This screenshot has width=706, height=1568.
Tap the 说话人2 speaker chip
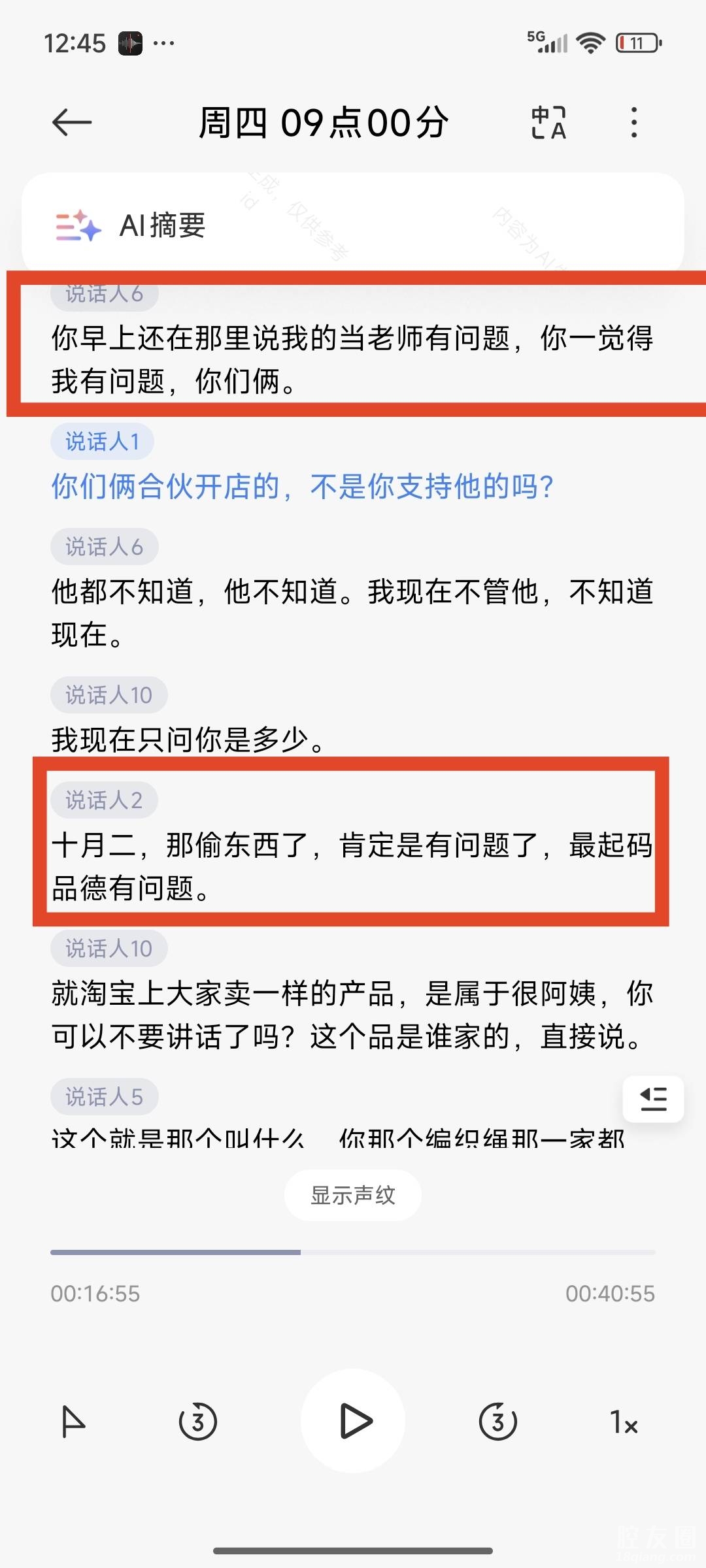(x=104, y=800)
